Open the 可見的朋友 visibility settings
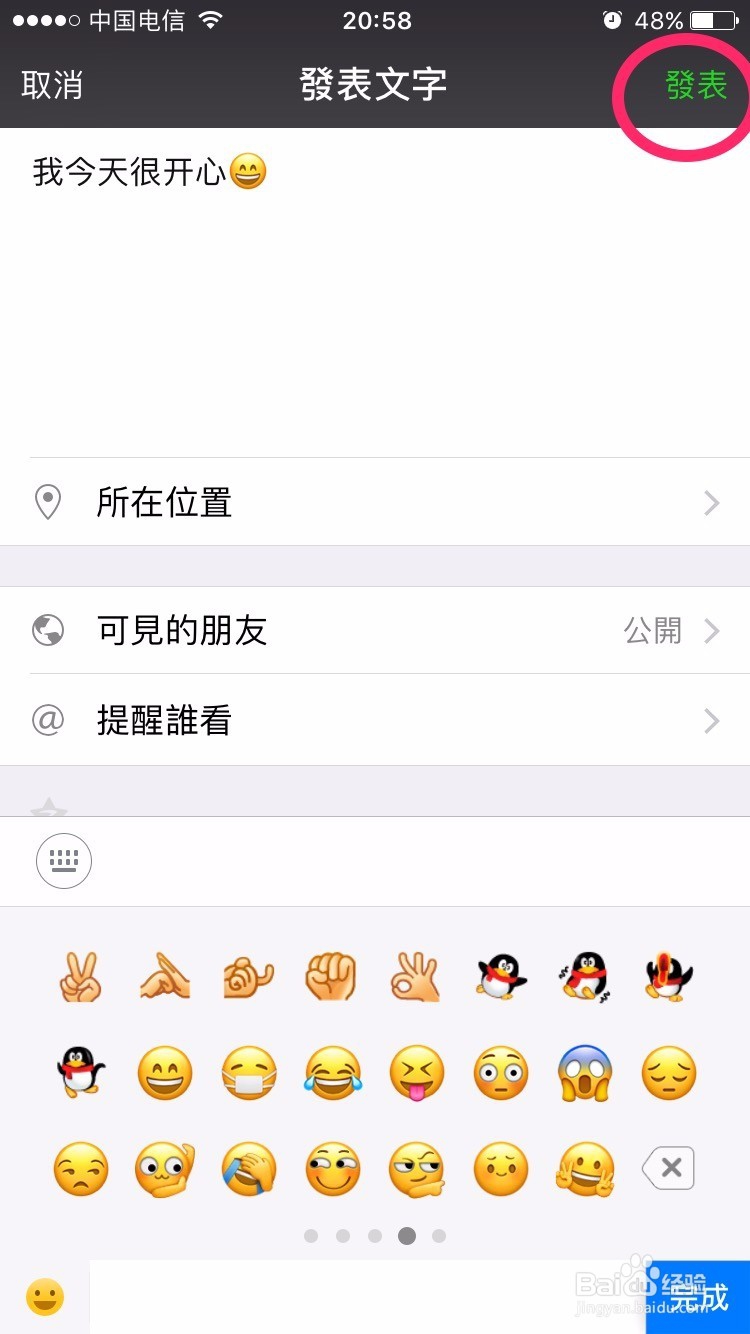This screenshot has height=1334, width=750. (x=375, y=631)
